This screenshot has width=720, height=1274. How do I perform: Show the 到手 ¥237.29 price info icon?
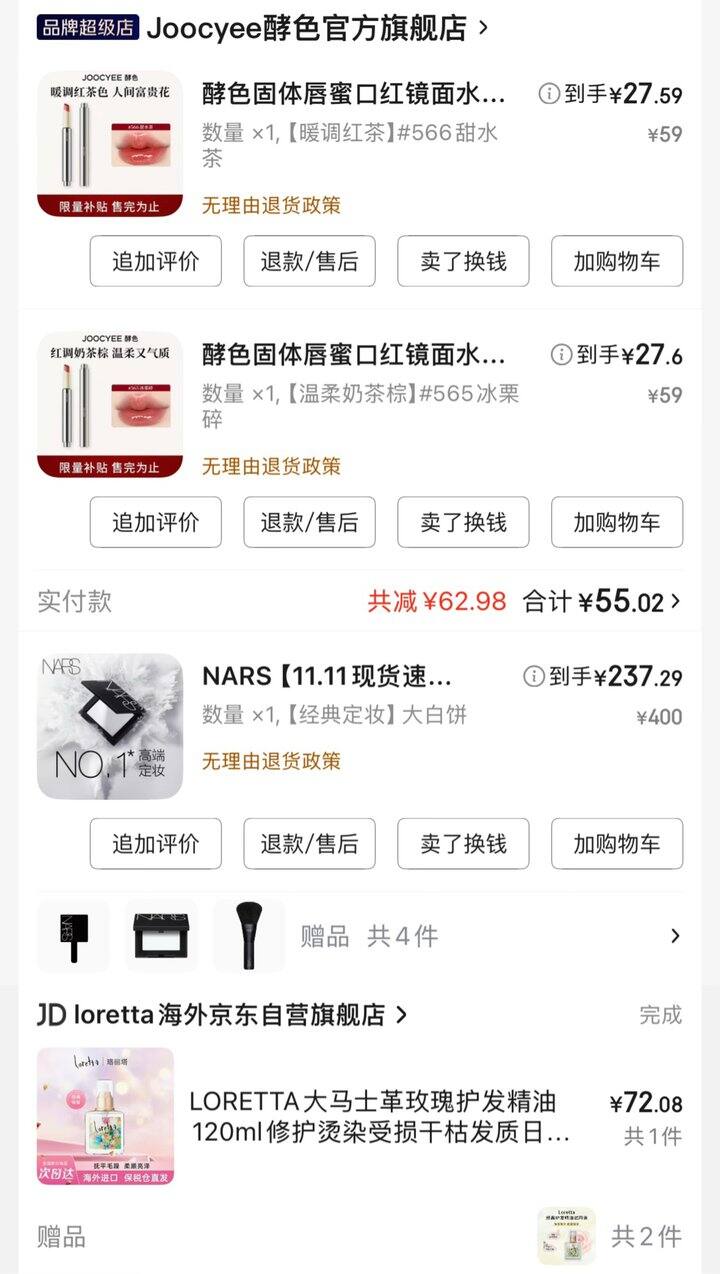click(x=534, y=677)
